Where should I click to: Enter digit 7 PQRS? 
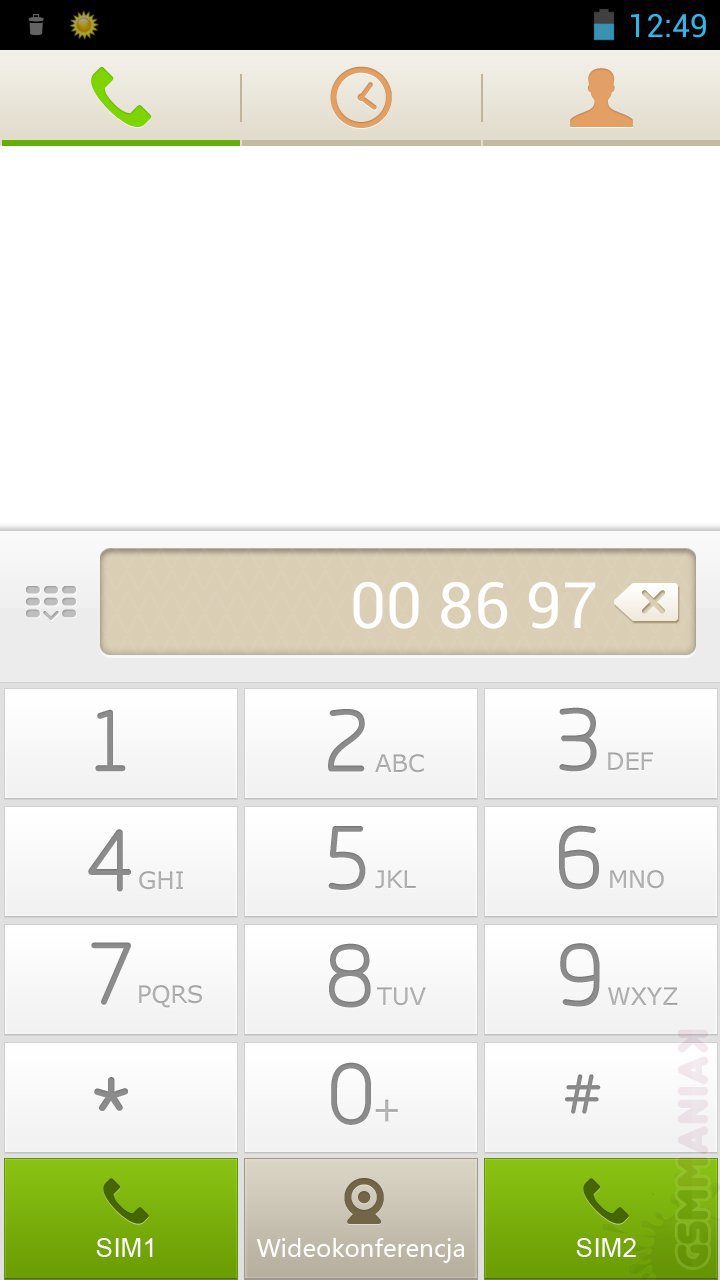tap(121, 979)
